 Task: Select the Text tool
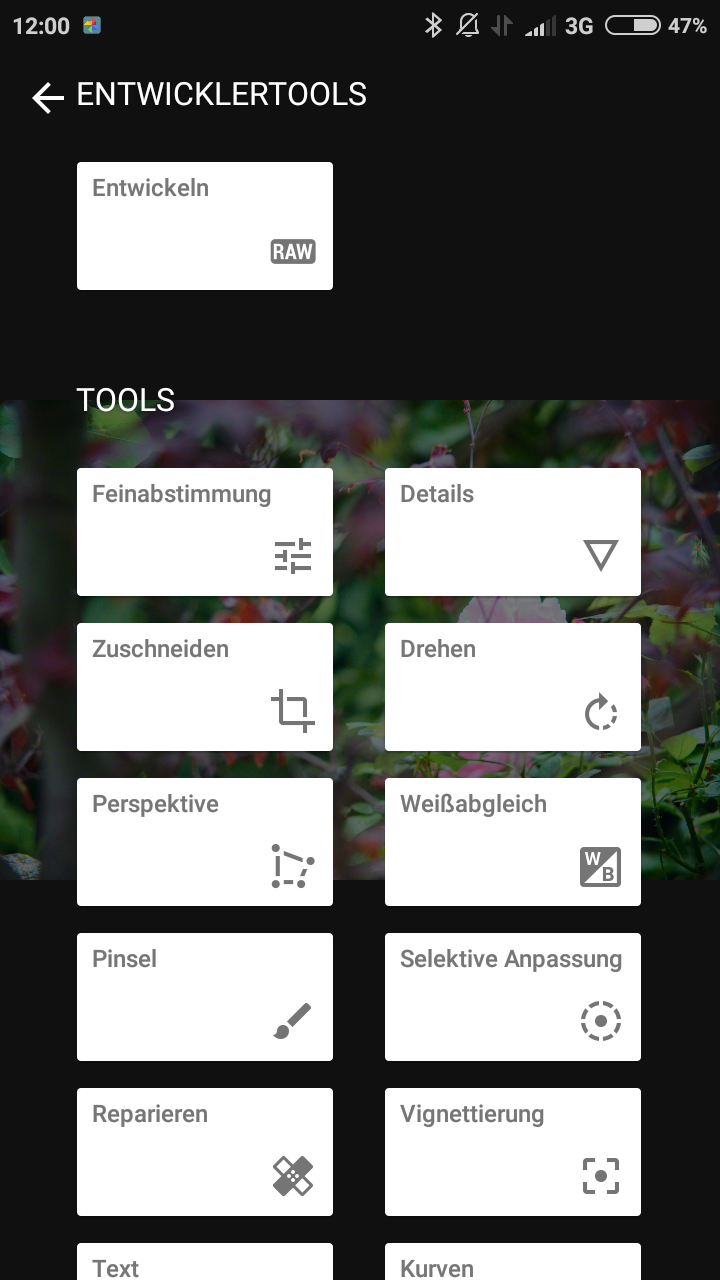pyautogui.click(x=205, y=1262)
